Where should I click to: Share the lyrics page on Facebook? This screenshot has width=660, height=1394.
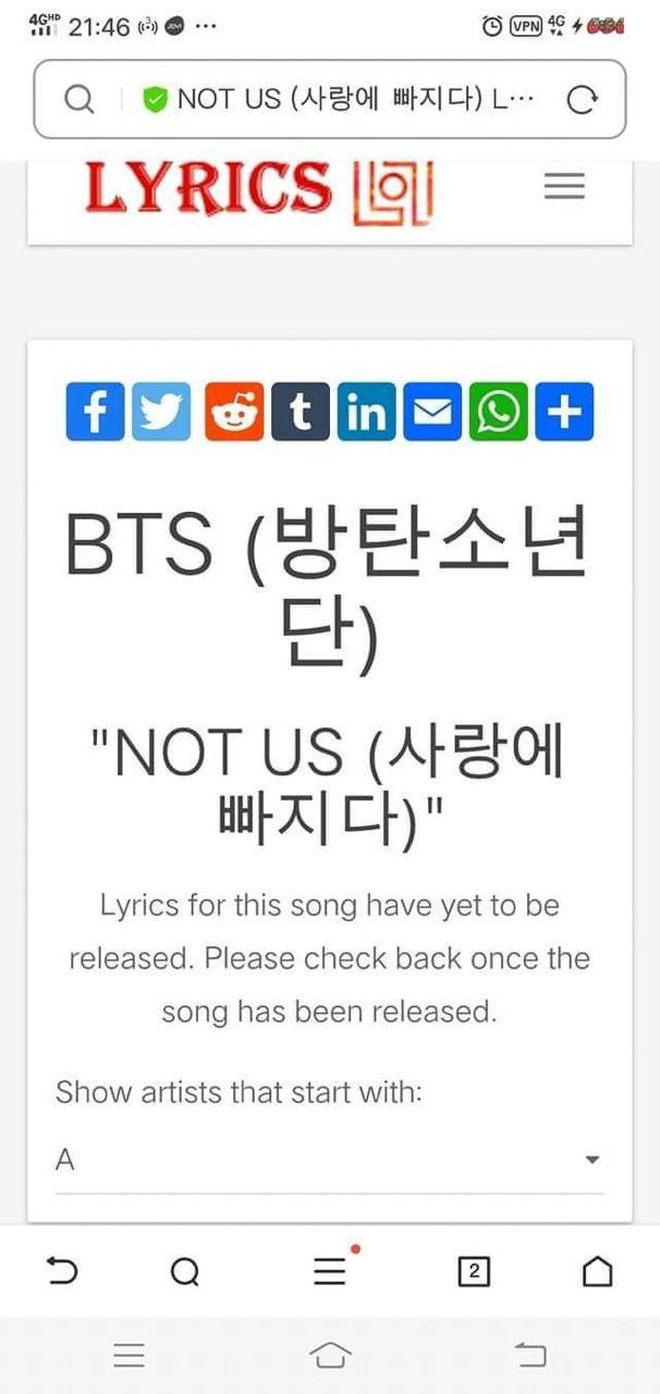point(95,411)
